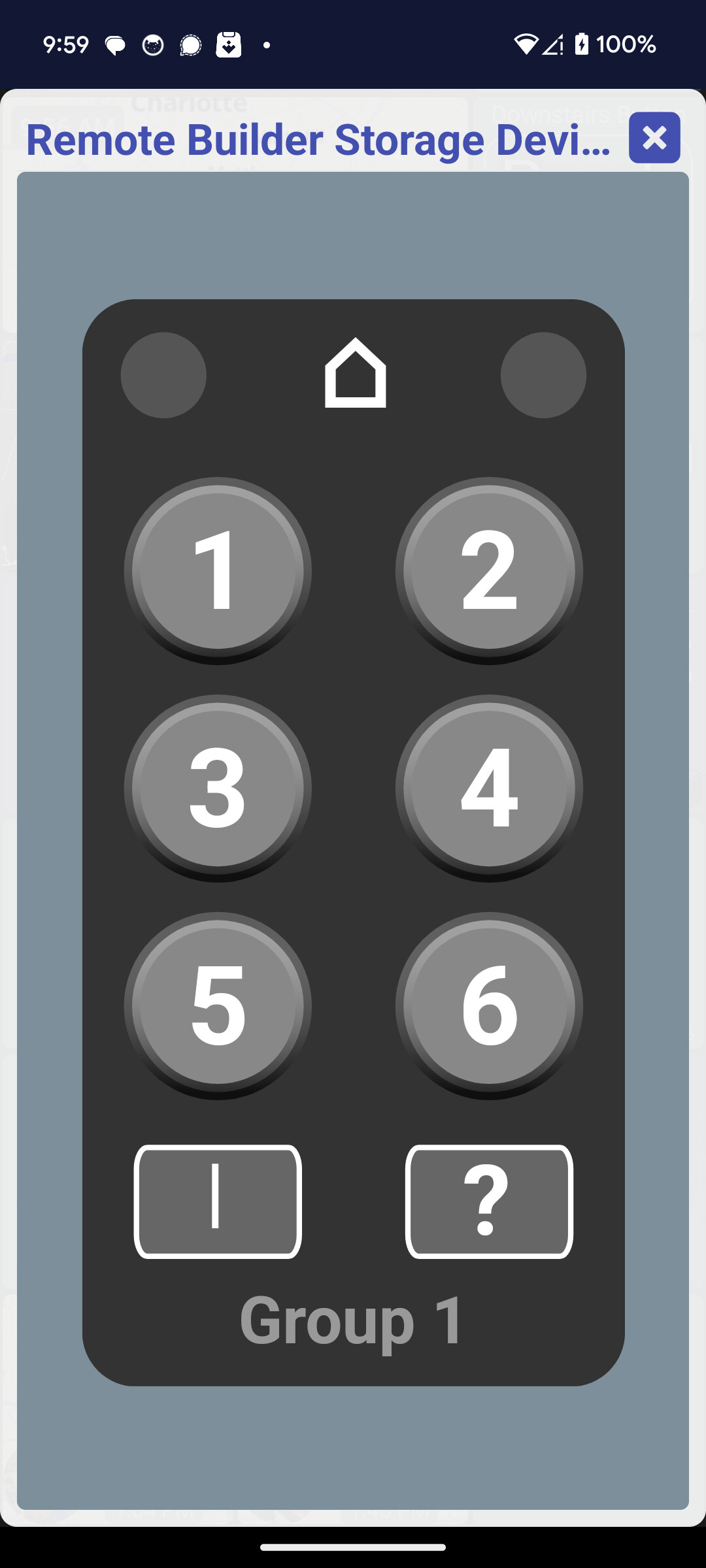Hit remote button 5
This screenshot has width=706, height=1568.
point(218,1006)
